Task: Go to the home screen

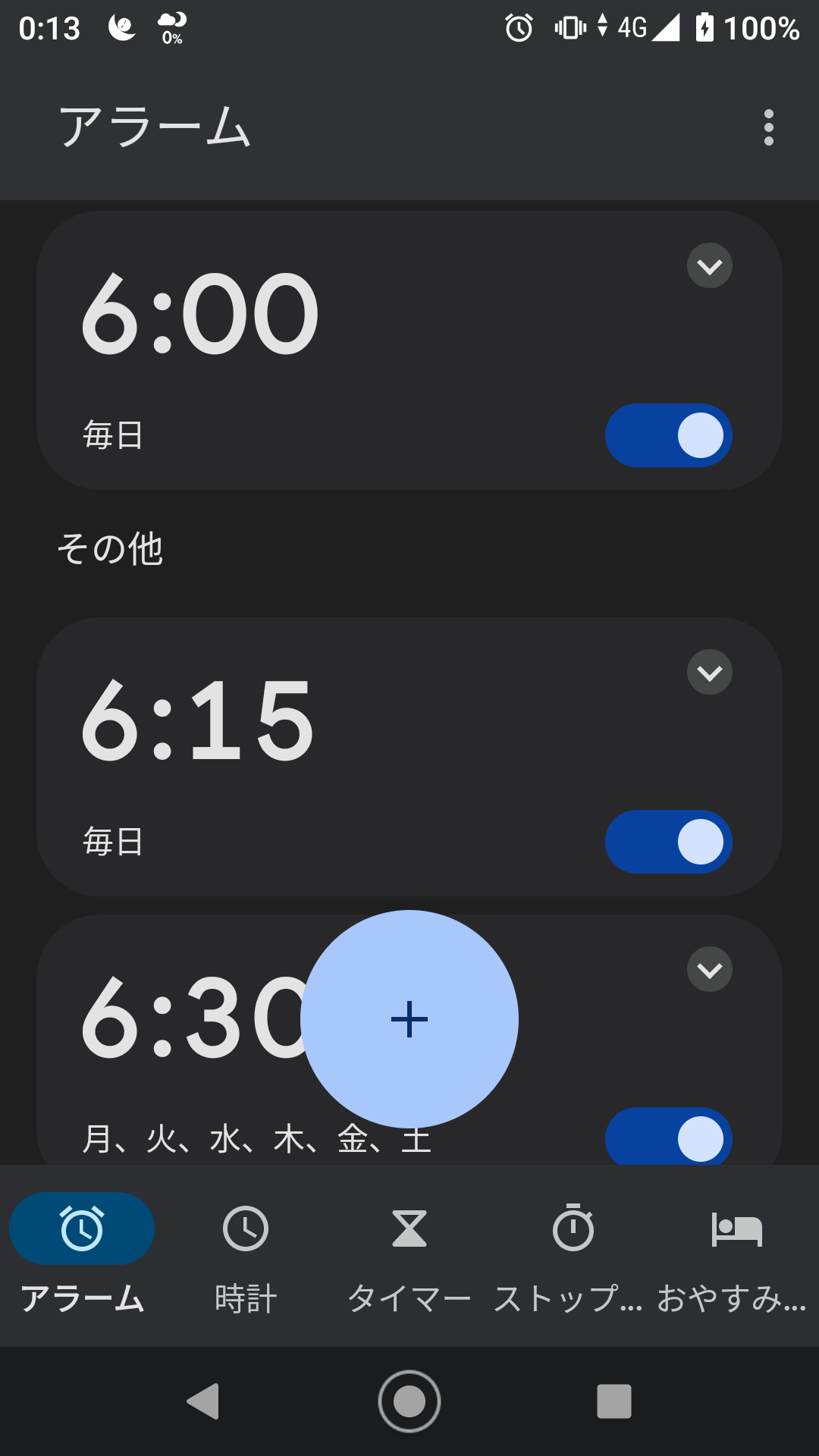Action: 409,1401
